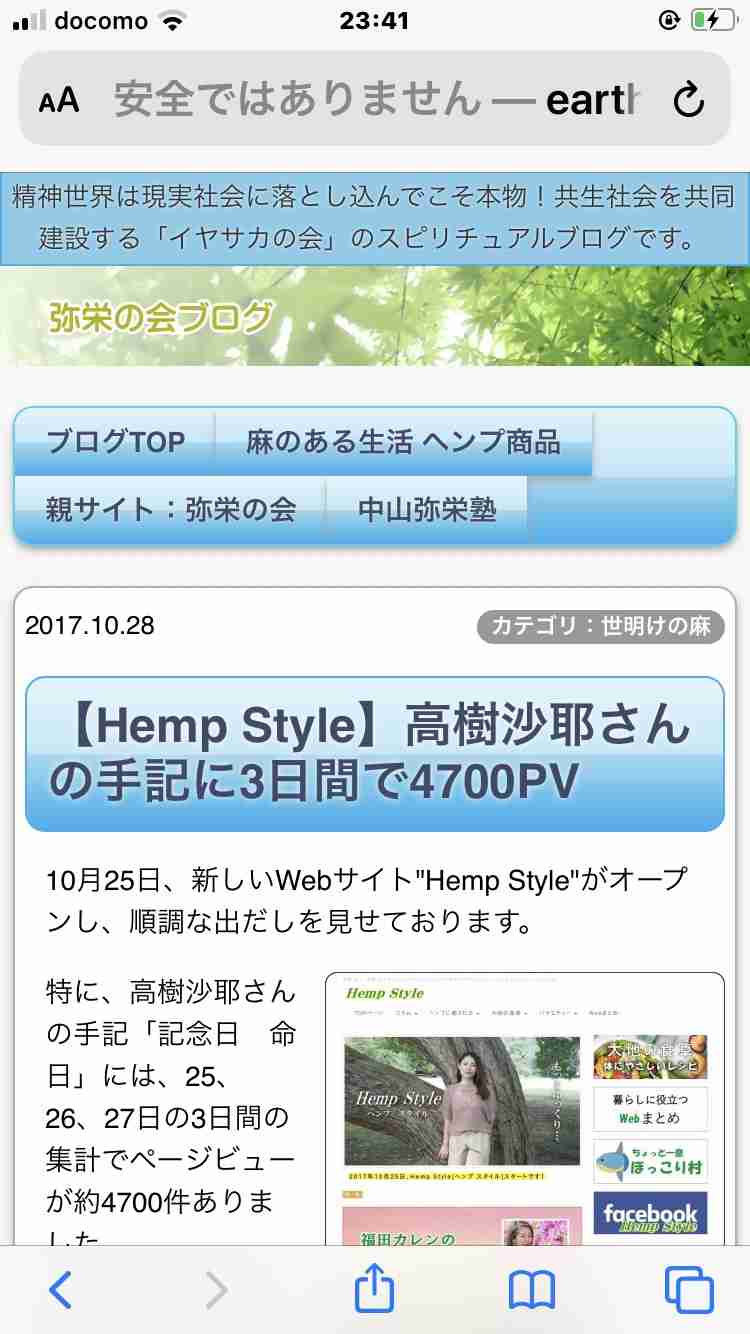This screenshot has height=1334, width=750.
Task: Open 麻のある生活 ヘンプ商品 menu item
Action: pyautogui.click(x=403, y=443)
